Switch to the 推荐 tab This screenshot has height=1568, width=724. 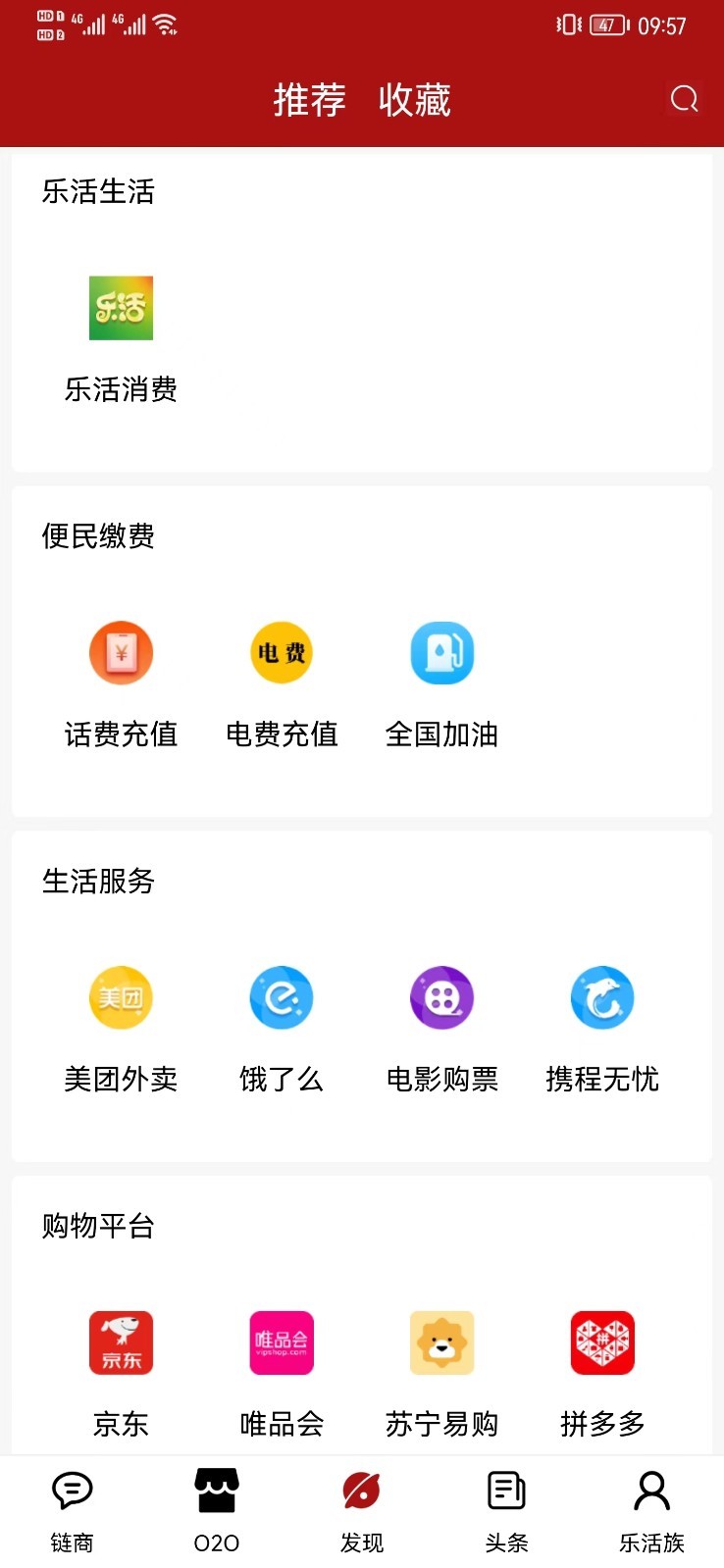[x=309, y=100]
